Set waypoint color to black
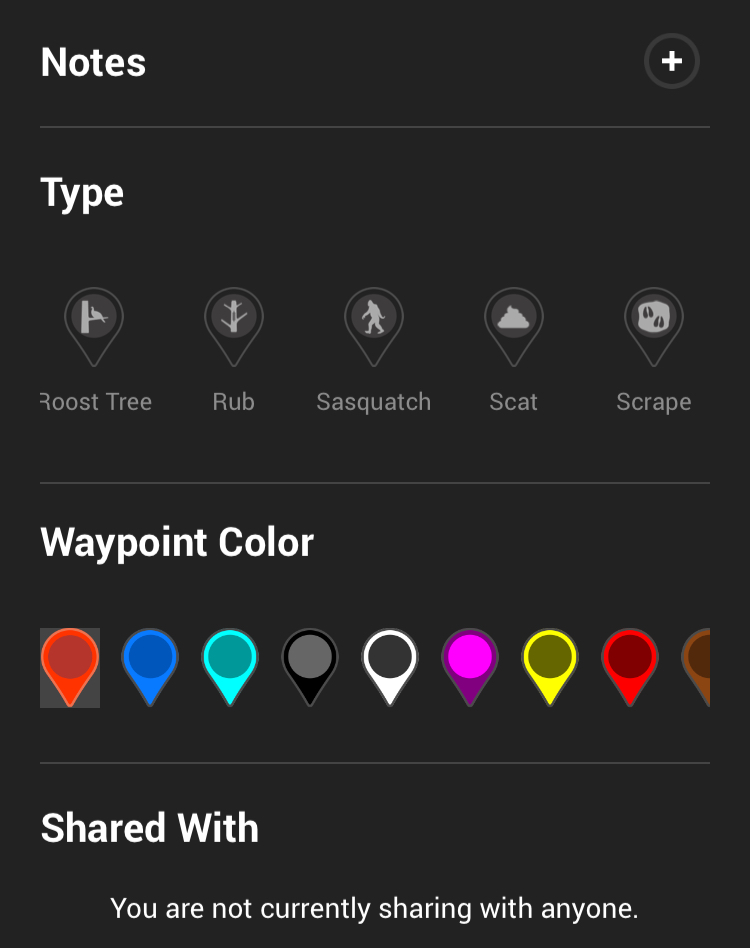This screenshot has height=948, width=750. tap(310, 665)
